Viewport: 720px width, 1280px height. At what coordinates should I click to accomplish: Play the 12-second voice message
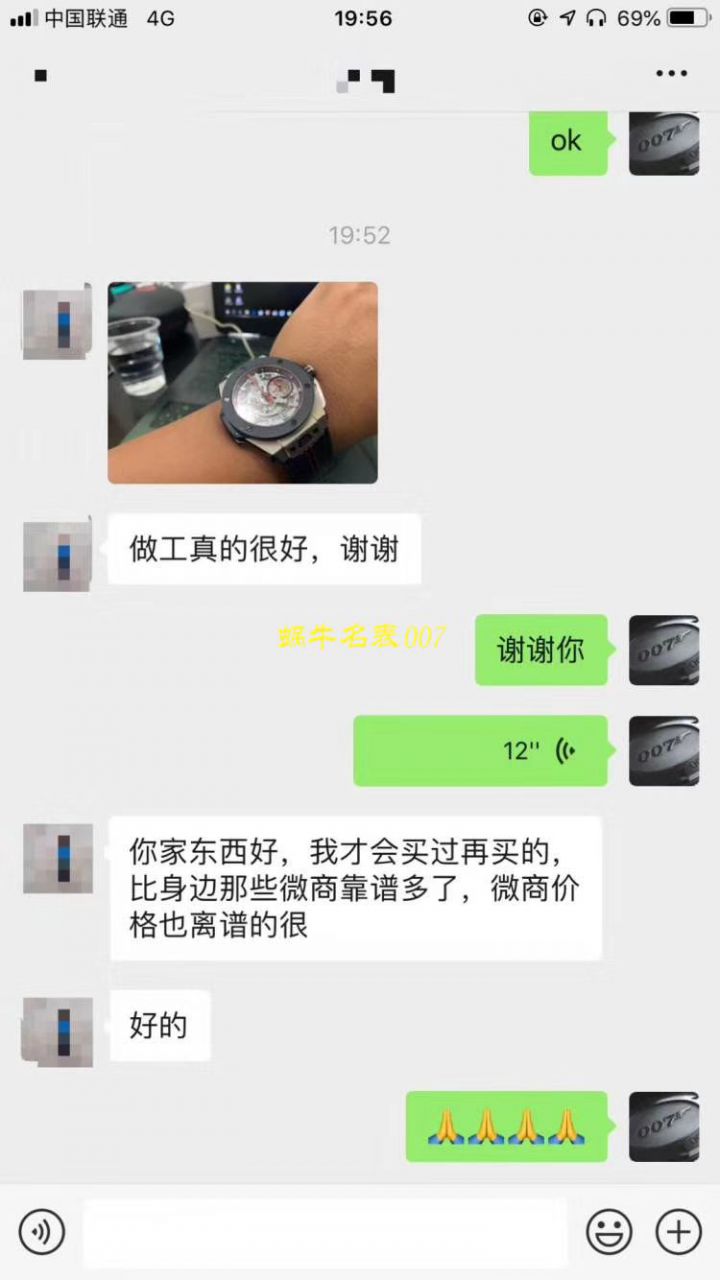pyautogui.click(x=481, y=751)
